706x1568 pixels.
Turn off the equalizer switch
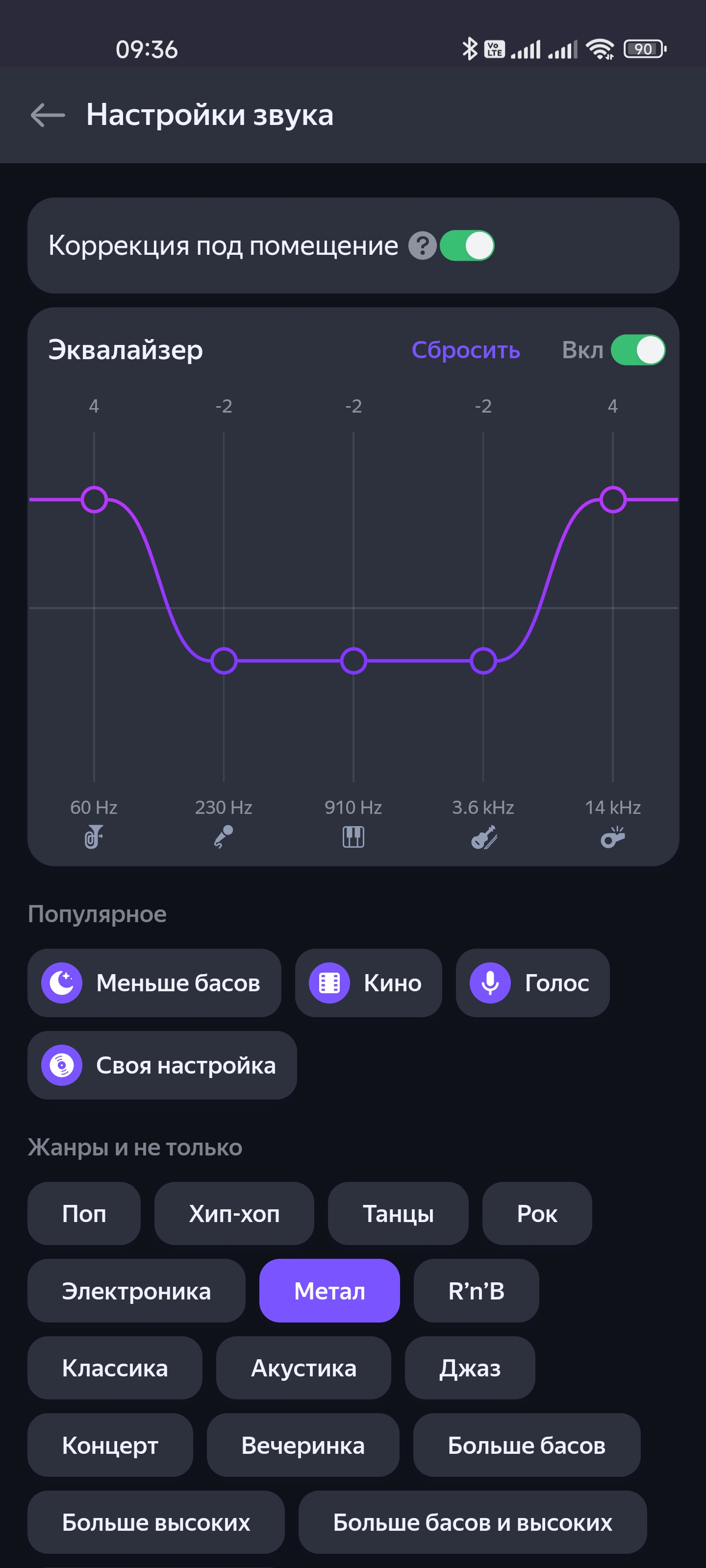(637, 350)
